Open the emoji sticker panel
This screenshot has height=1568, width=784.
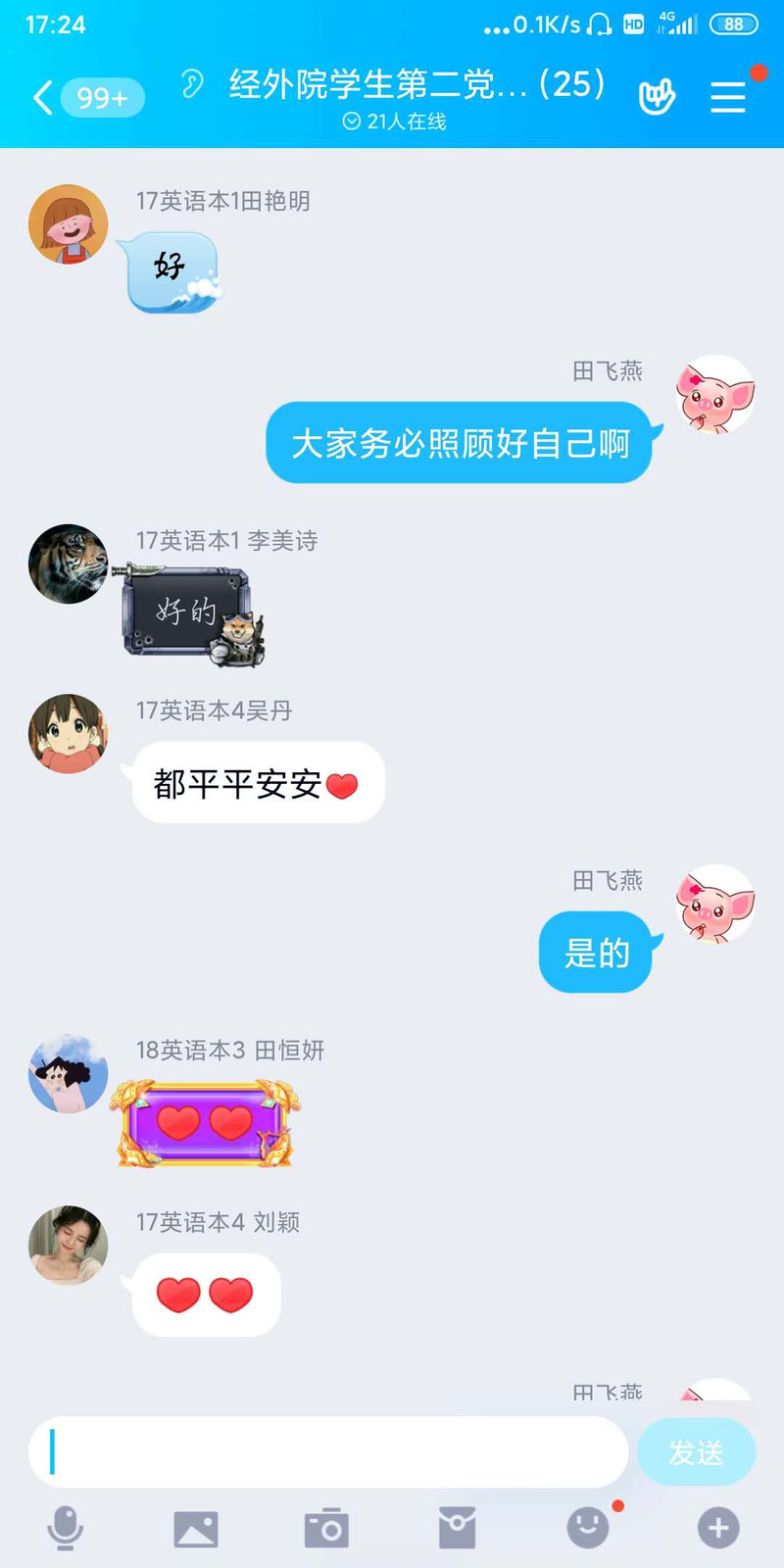point(588,1528)
